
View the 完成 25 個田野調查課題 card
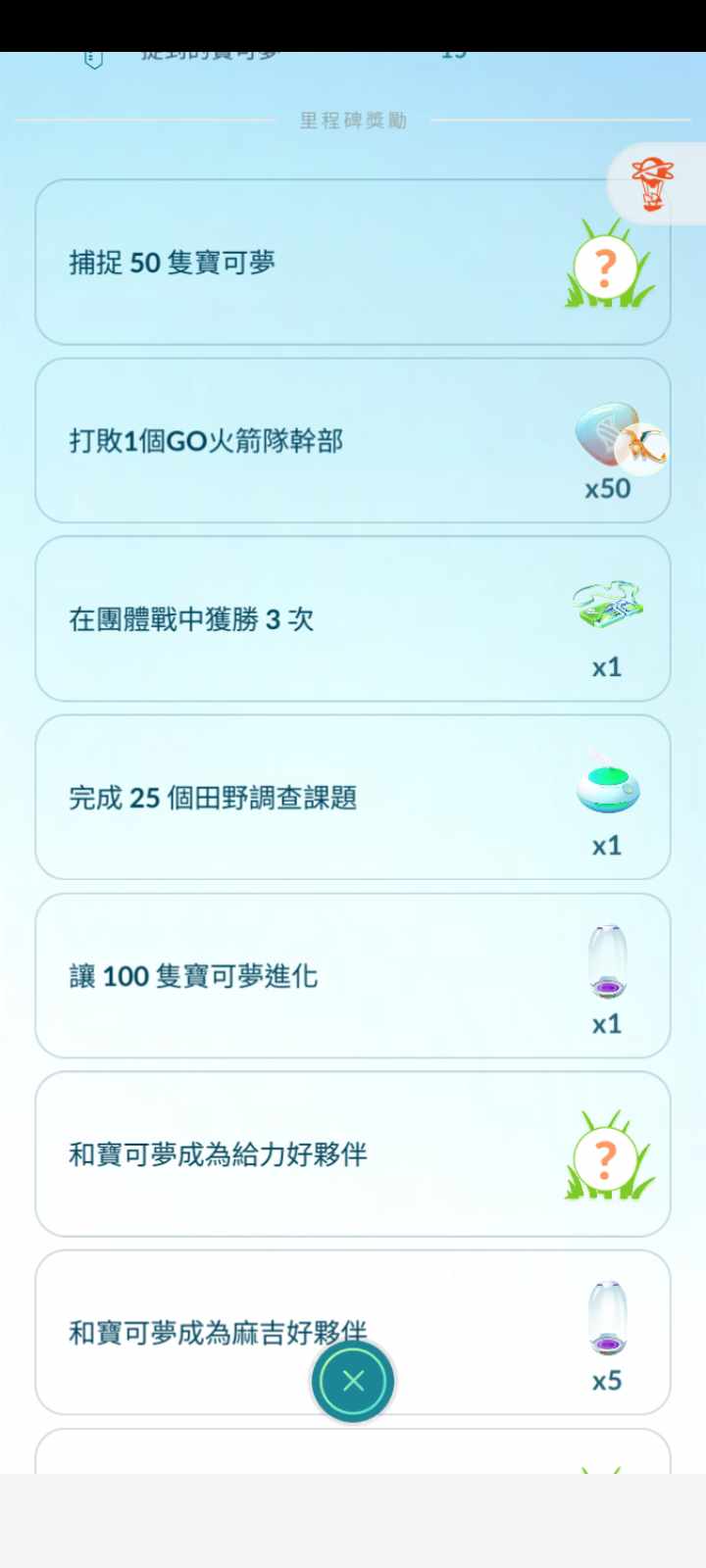(x=353, y=798)
